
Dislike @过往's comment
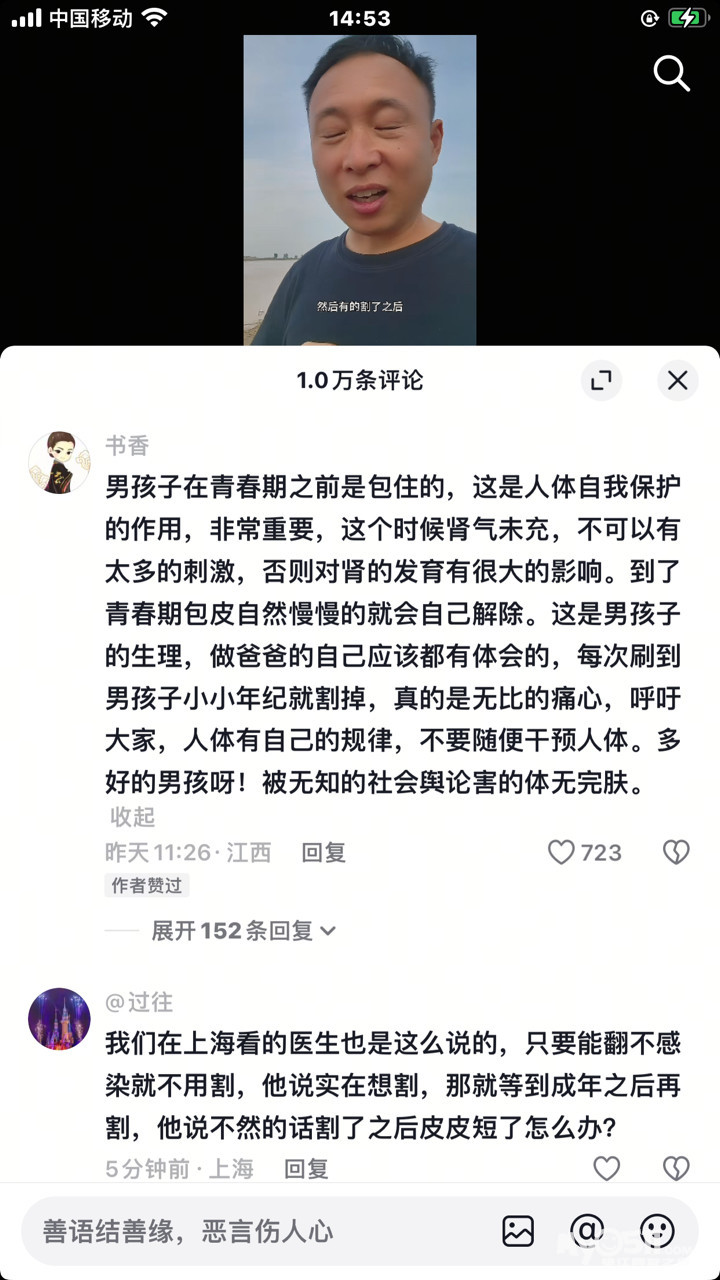pyautogui.click(x=676, y=1168)
